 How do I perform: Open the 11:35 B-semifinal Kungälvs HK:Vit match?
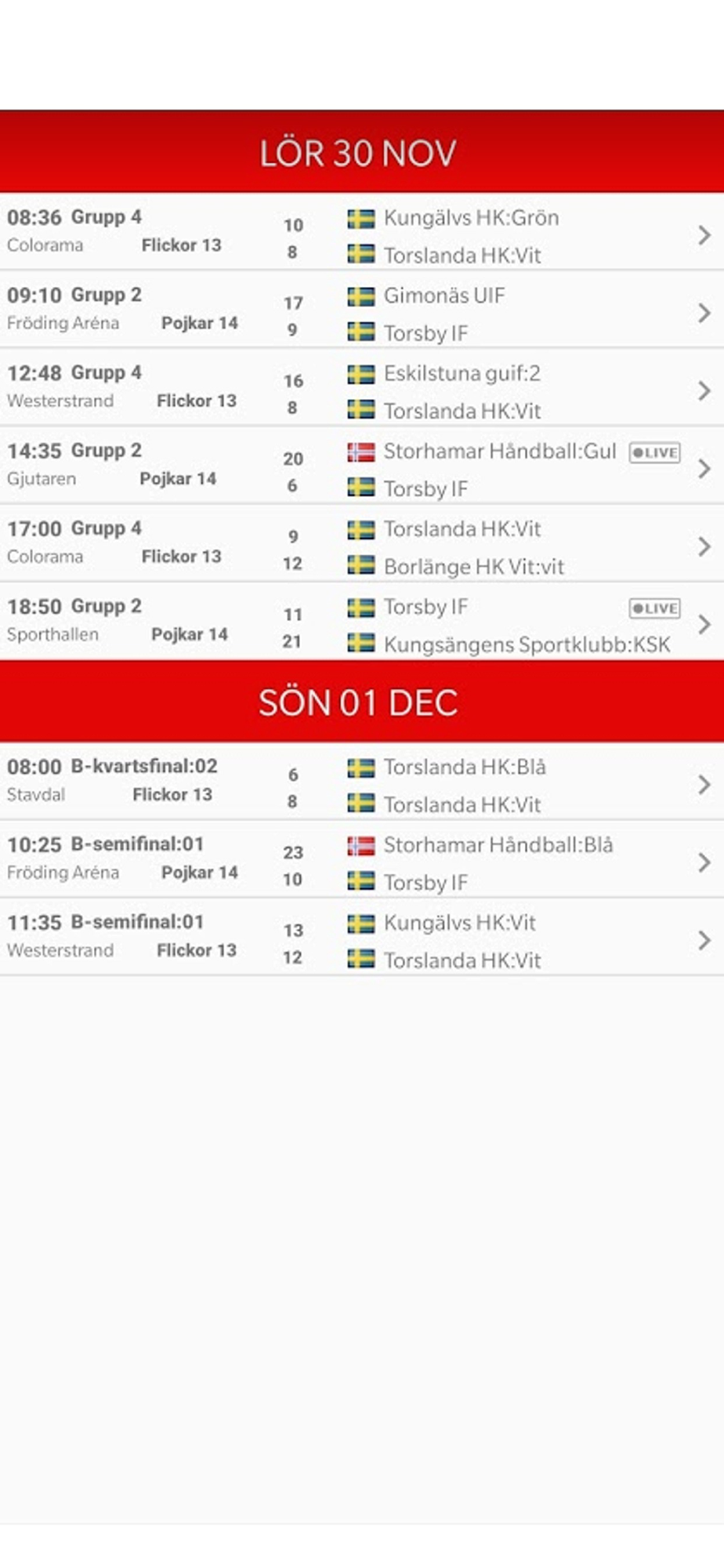(362, 937)
